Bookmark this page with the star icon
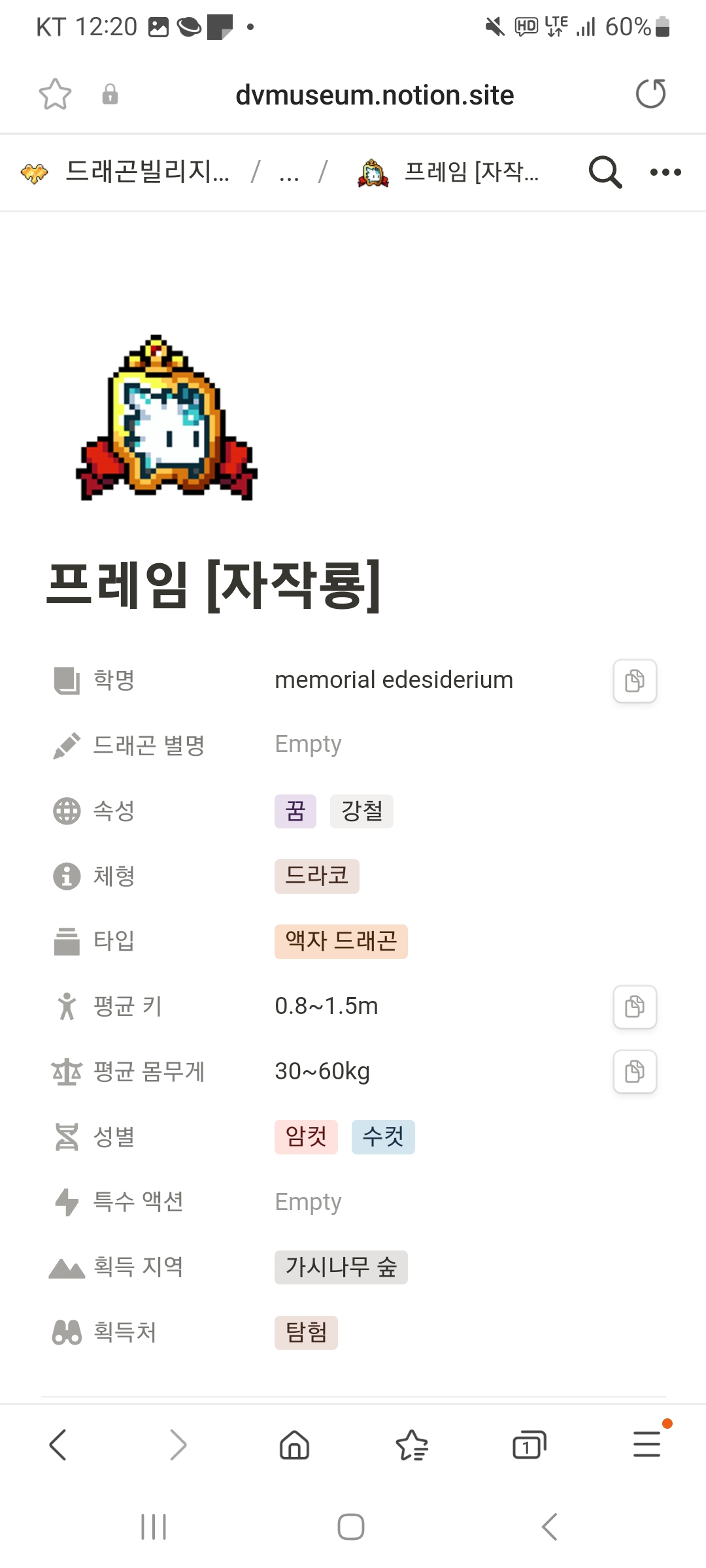The image size is (706, 1568). 55,95
